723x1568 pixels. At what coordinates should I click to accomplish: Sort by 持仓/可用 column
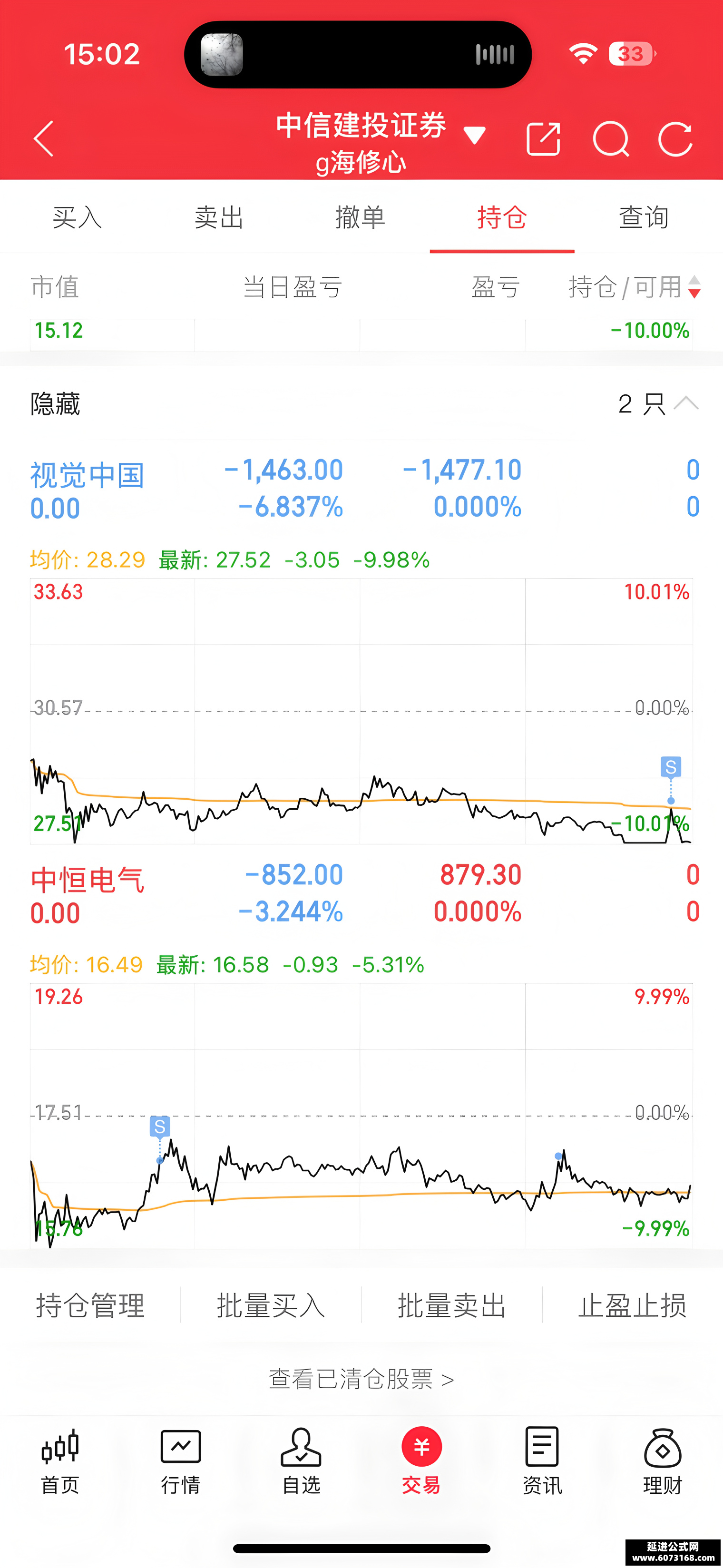tap(634, 287)
